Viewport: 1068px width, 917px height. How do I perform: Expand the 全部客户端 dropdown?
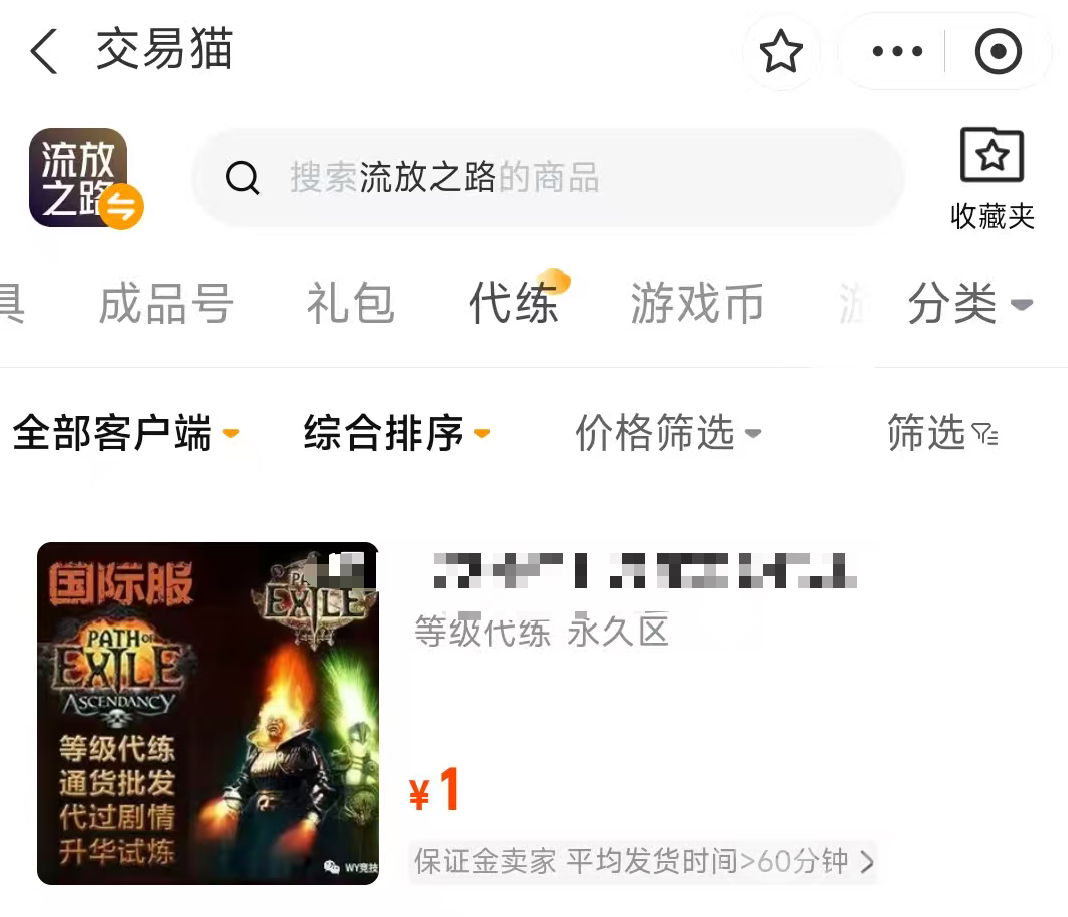[x=125, y=434]
